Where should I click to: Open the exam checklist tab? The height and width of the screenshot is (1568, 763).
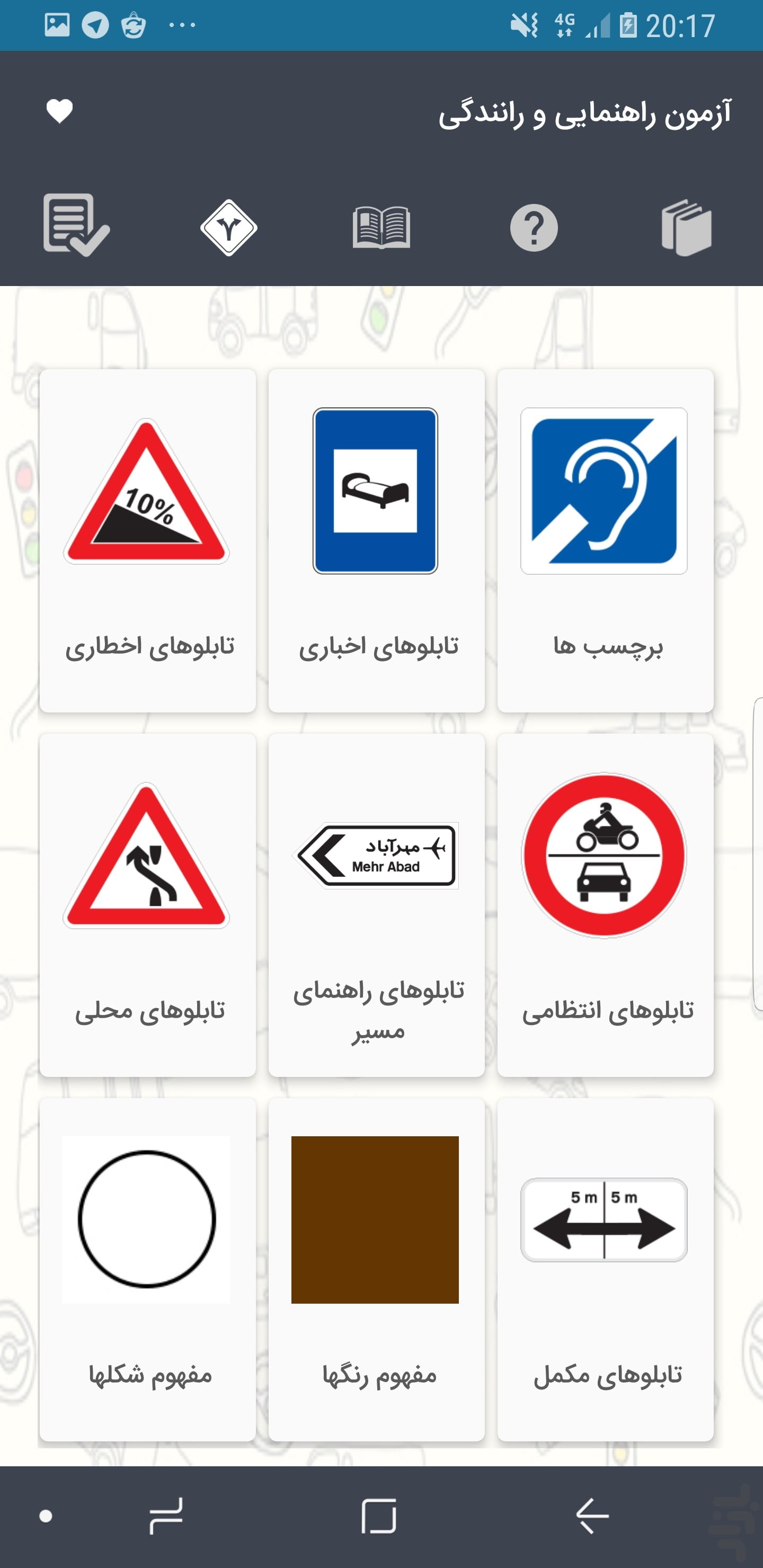(76, 226)
